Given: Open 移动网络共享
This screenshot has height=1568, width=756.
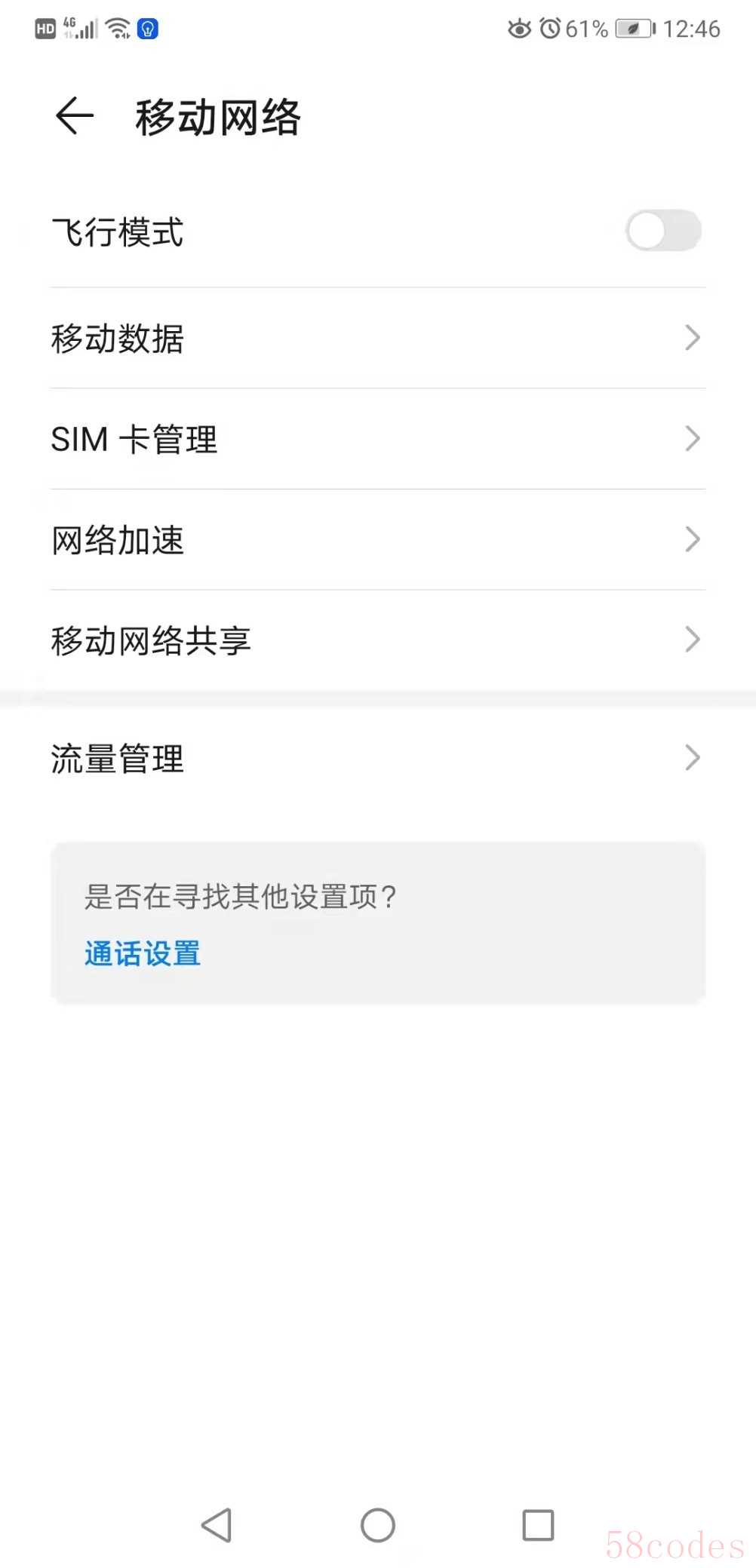Looking at the screenshot, I should (x=378, y=640).
